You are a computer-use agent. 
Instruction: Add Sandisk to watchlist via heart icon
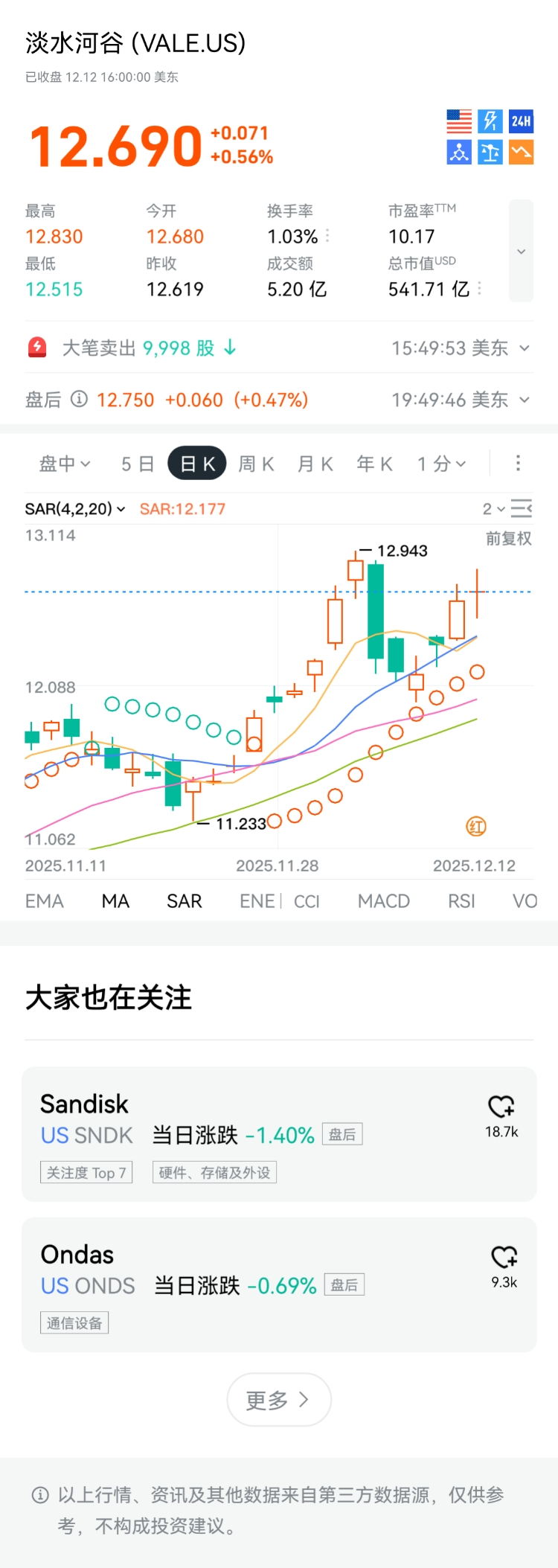click(x=501, y=1107)
